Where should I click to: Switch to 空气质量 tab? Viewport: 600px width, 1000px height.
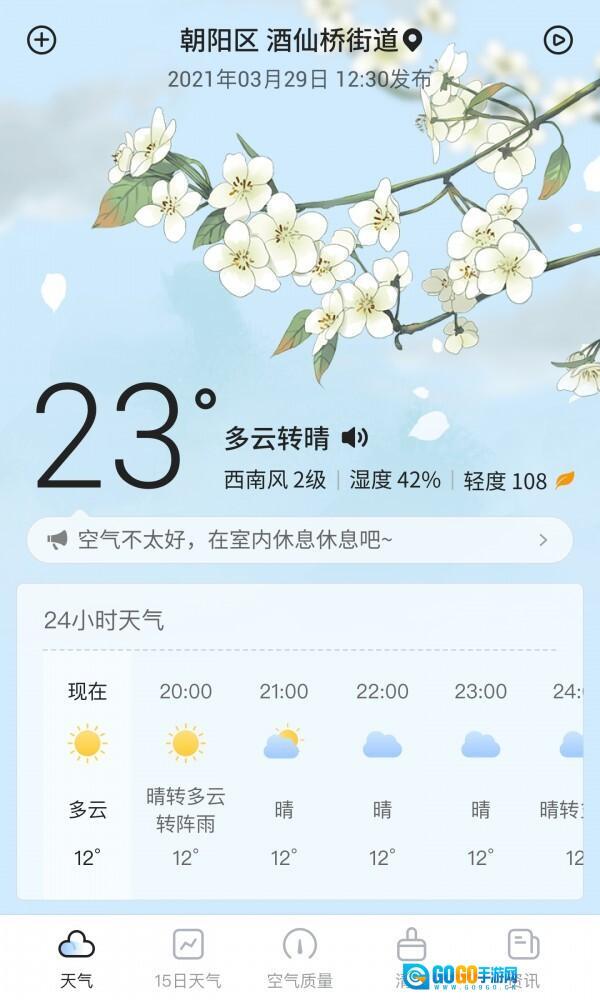point(300,957)
